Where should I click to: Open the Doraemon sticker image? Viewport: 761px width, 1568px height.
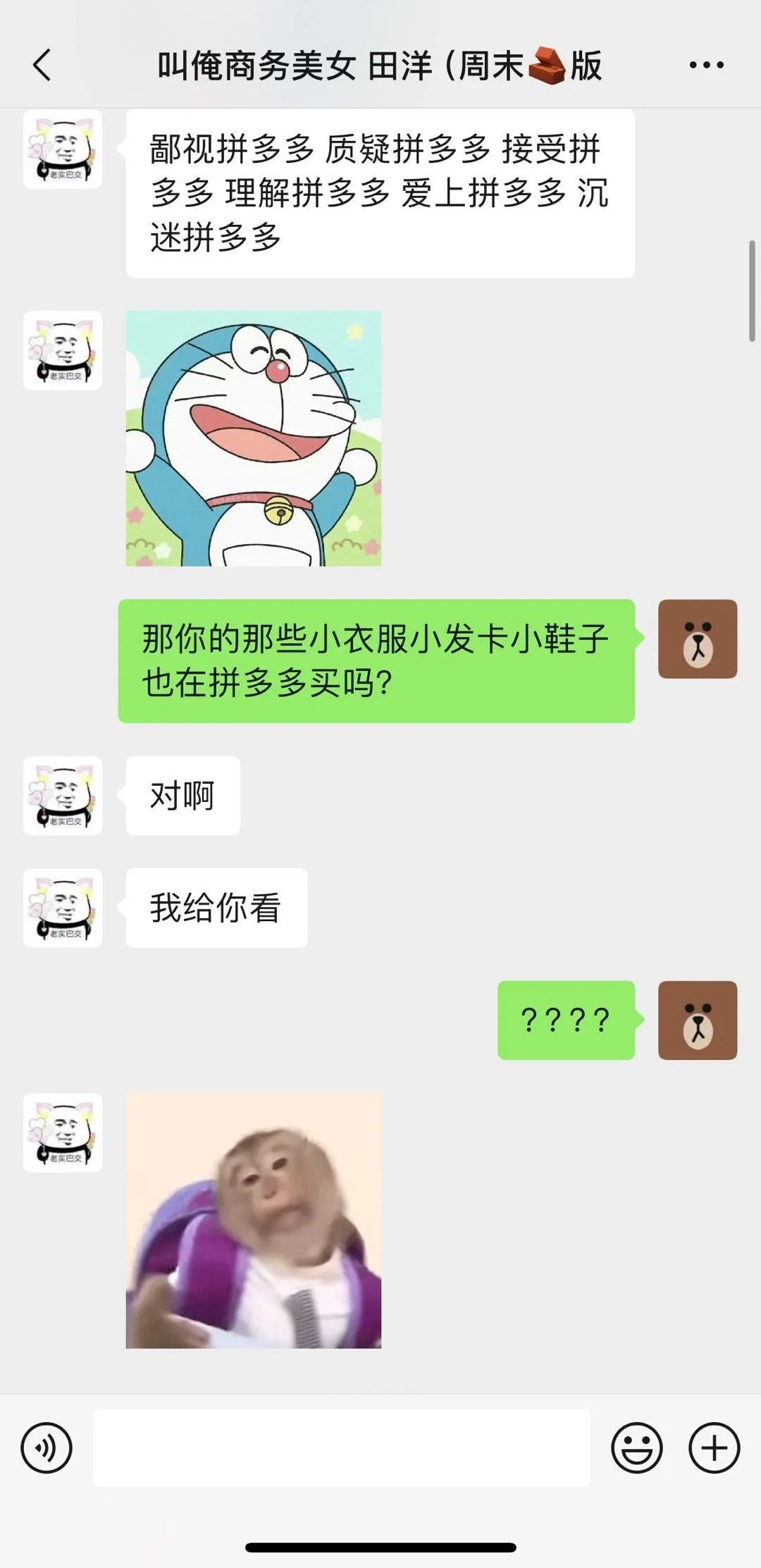point(254,438)
